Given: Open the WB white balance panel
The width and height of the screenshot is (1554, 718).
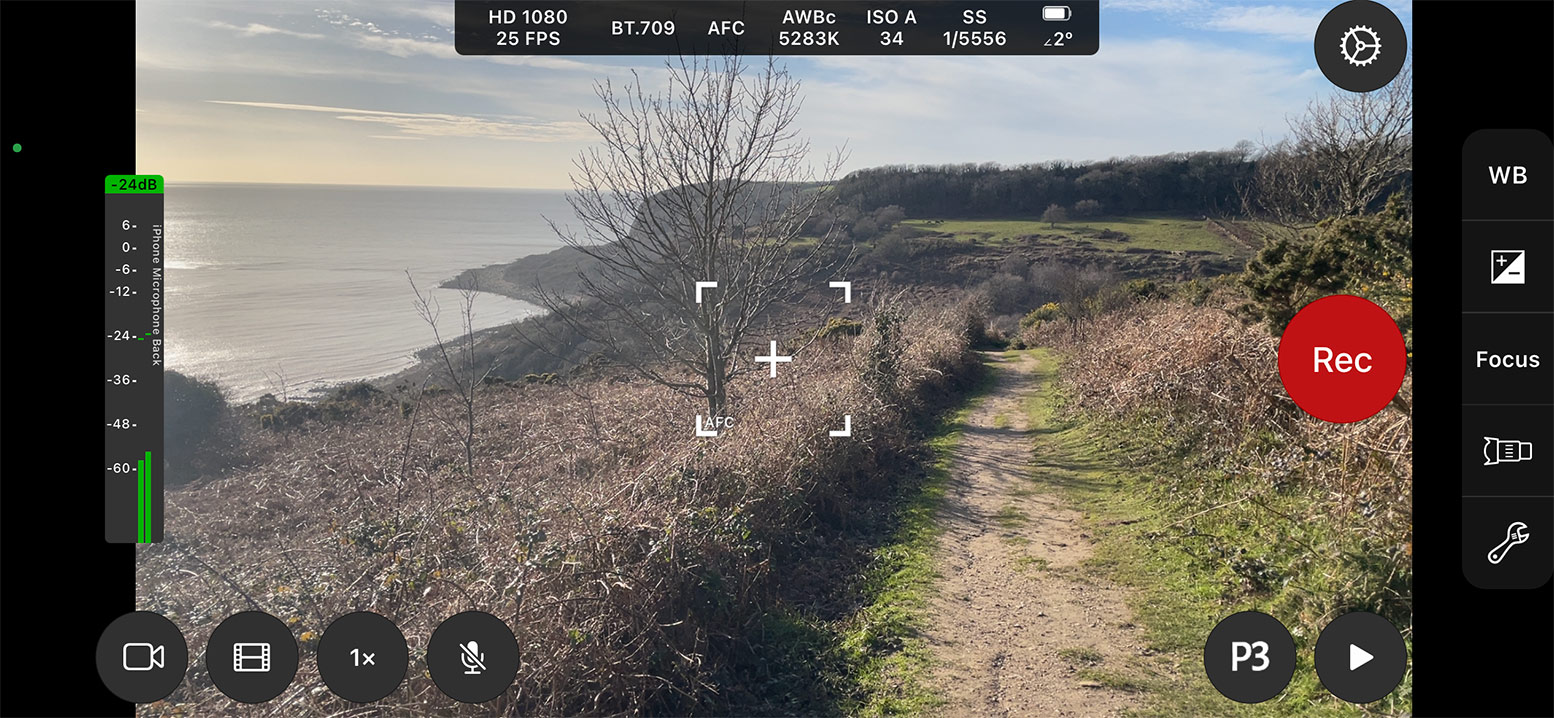Looking at the screenshot, I should click(1507, 175).
